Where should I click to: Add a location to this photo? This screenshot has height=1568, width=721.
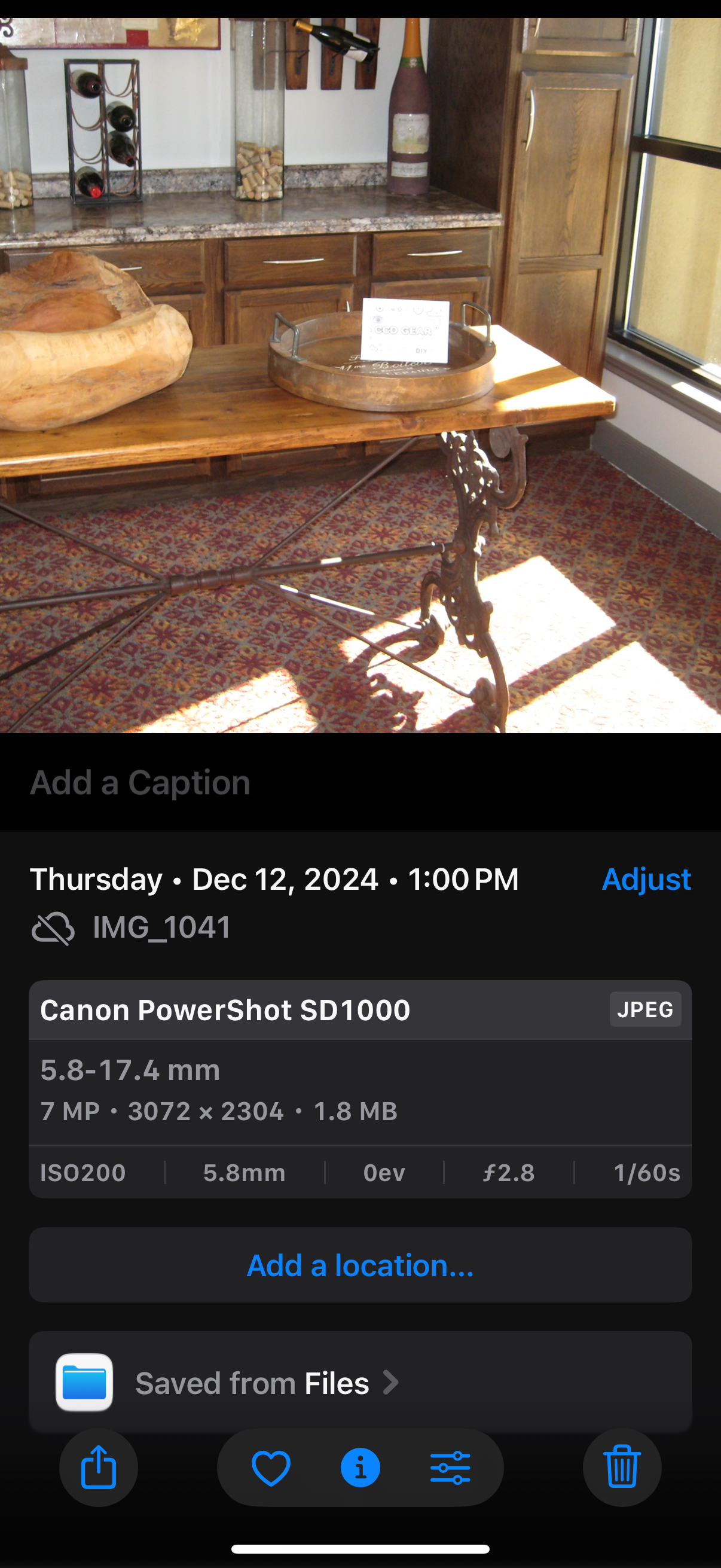pos(360,1265)
